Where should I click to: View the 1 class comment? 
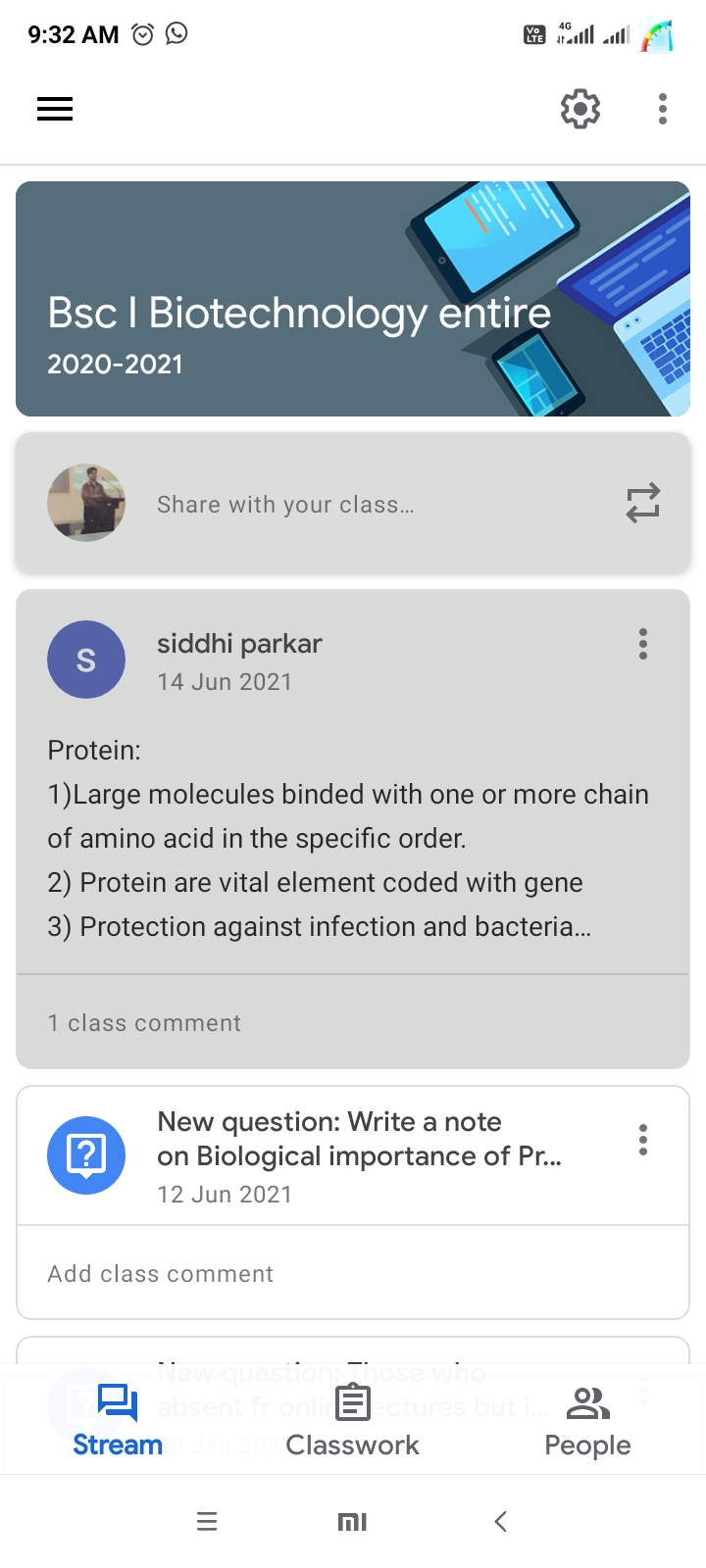pos(144,1023)
